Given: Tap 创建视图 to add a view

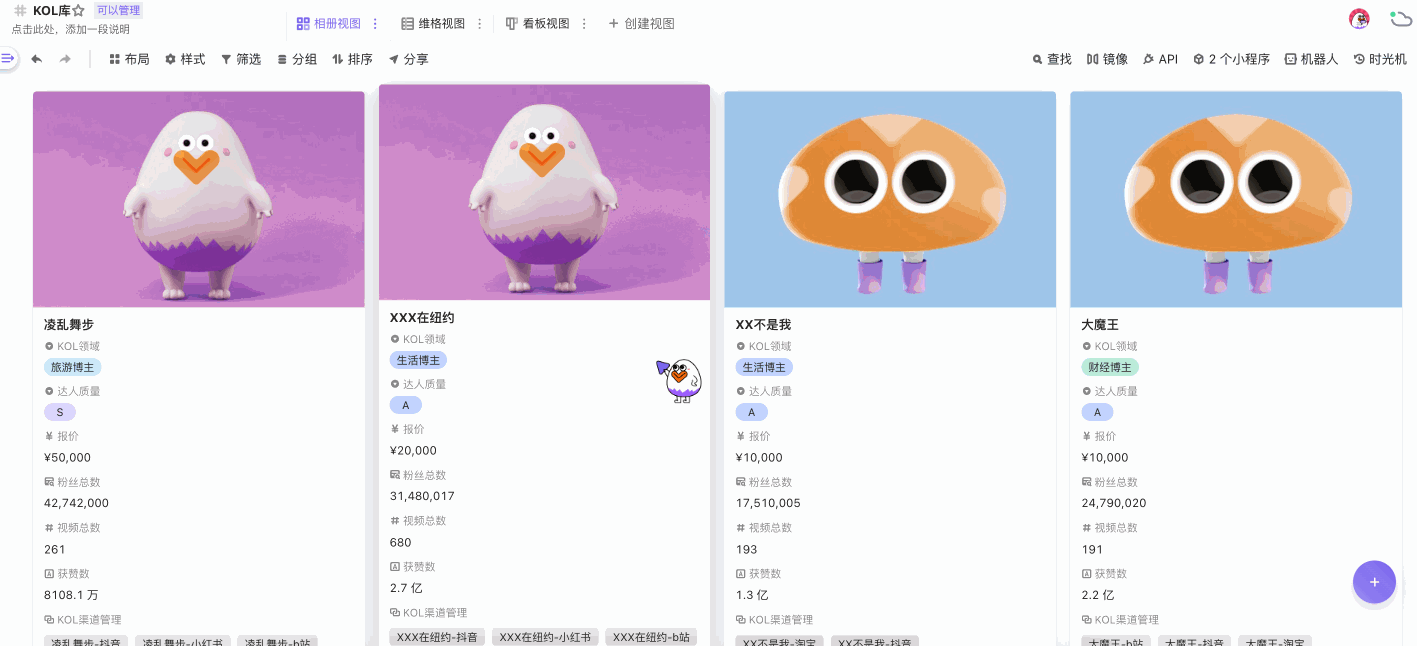Looking at the screenshot, I should (641, 23).
